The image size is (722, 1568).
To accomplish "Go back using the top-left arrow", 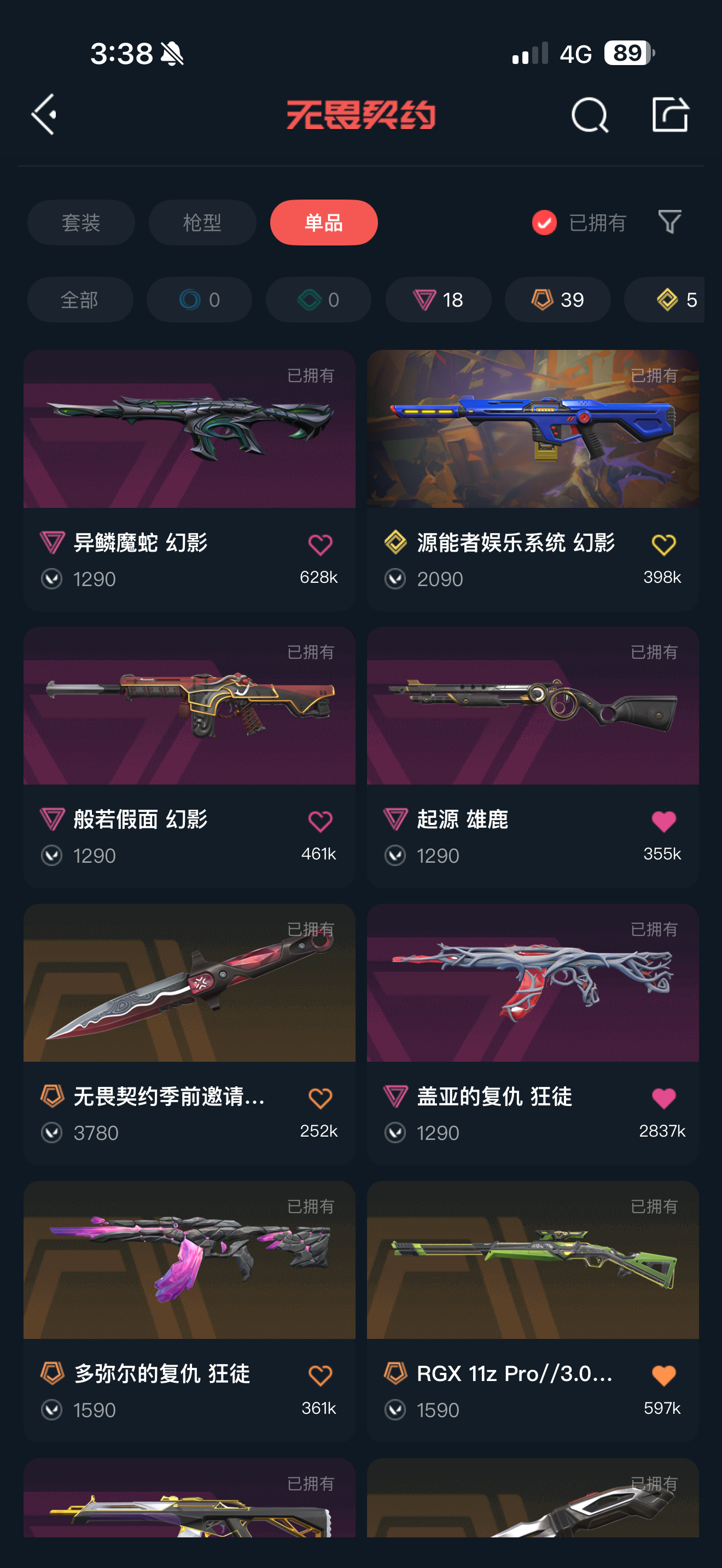I will pos(44,114).
